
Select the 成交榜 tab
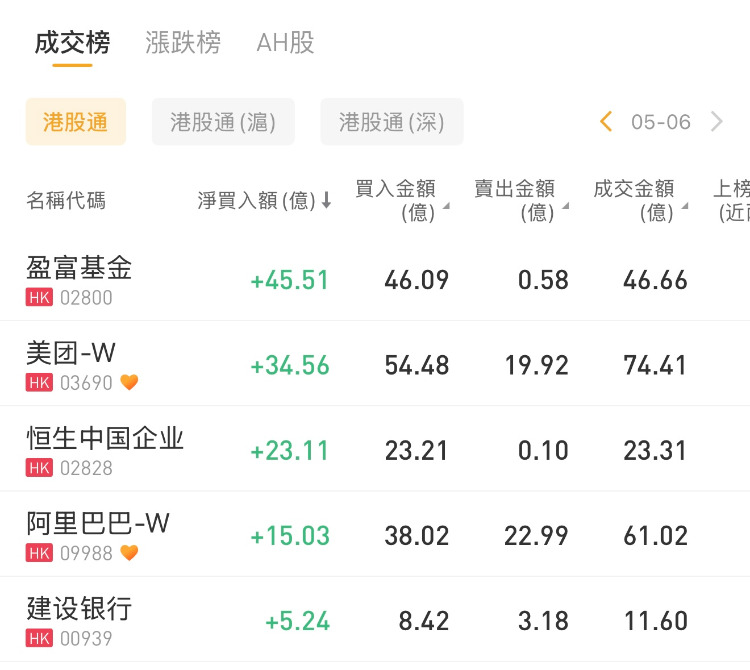click(x=72, y=43)
